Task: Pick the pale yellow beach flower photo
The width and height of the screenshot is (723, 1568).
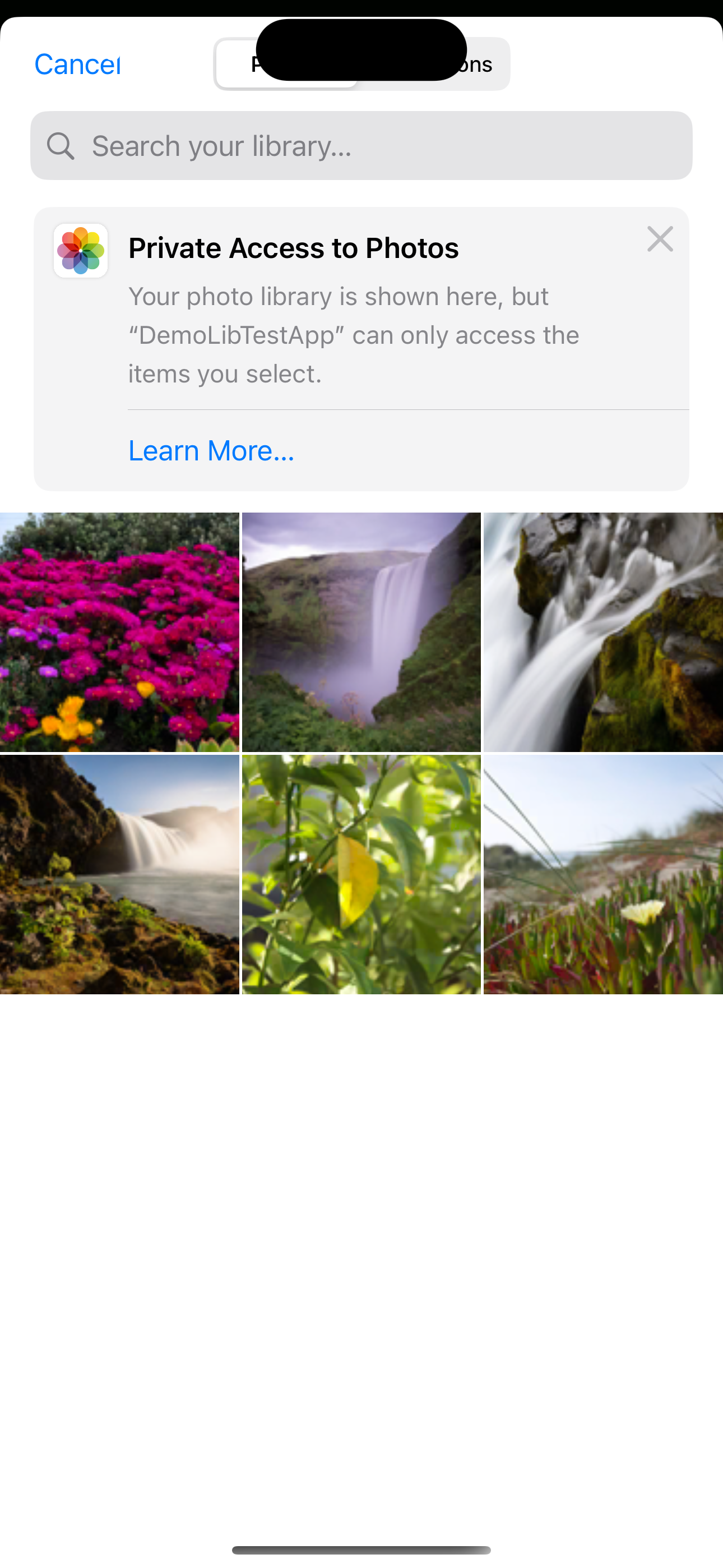Action: point(603,874)
